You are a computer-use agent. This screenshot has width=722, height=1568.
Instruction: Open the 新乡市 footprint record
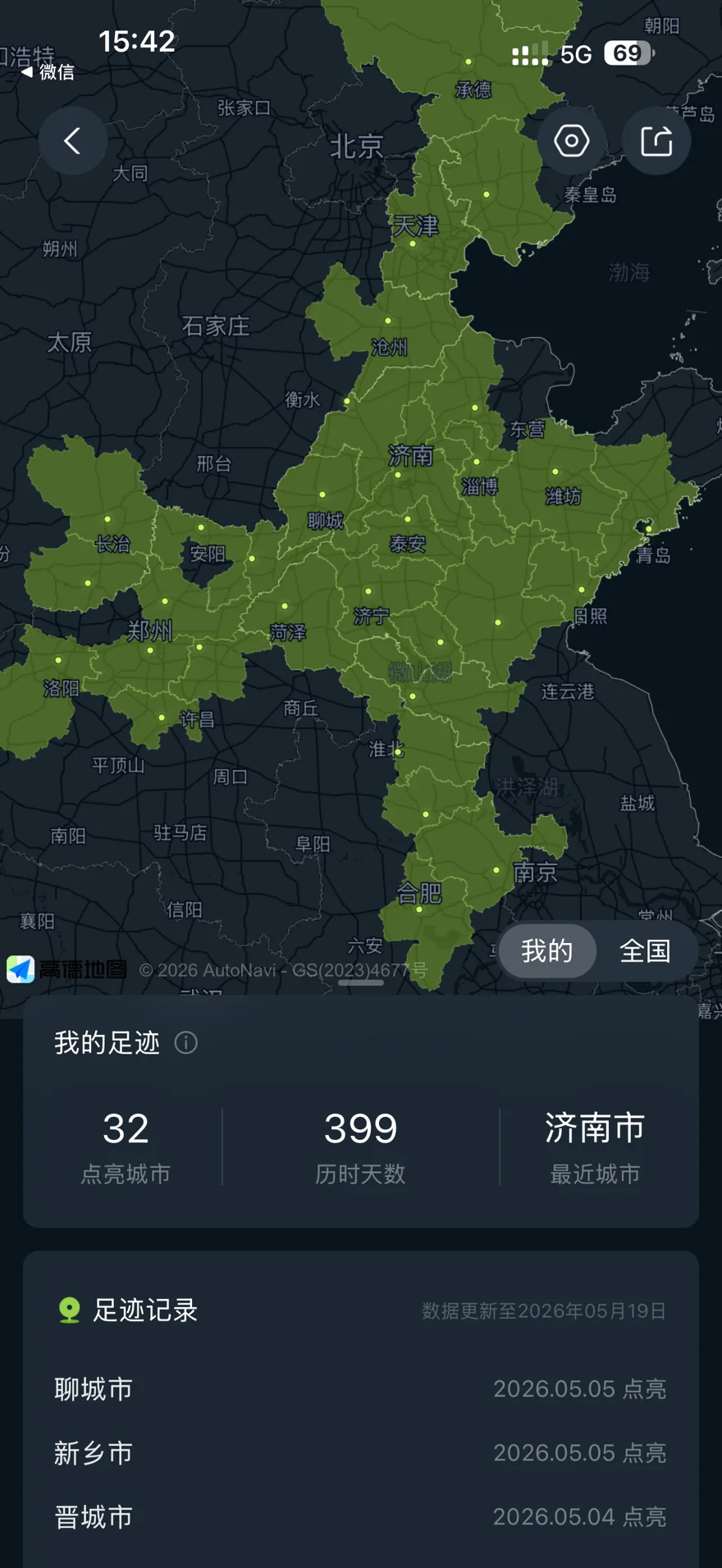pos(361,1453)
